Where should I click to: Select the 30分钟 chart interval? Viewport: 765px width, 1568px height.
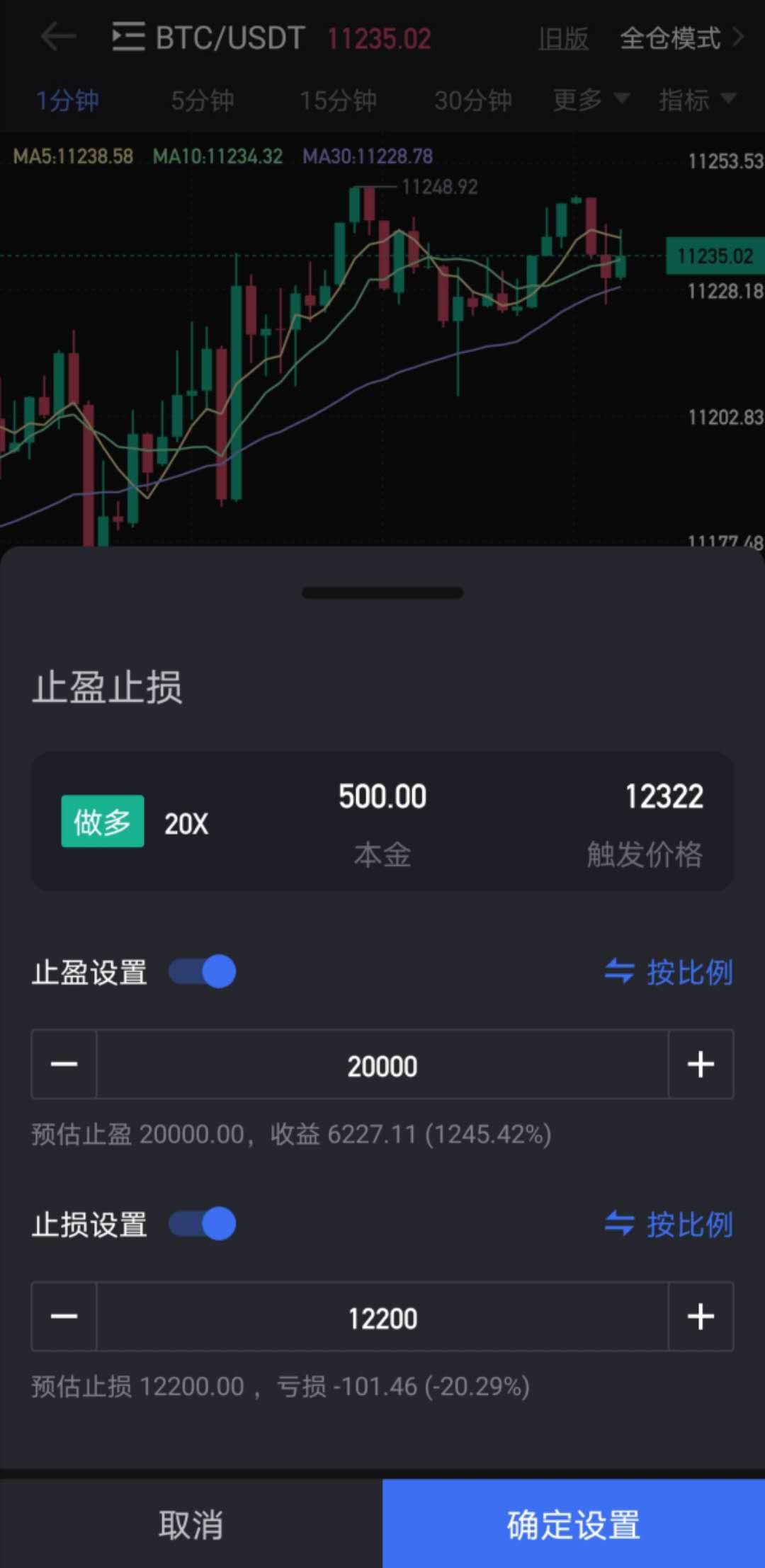click(x=472, y=101)
